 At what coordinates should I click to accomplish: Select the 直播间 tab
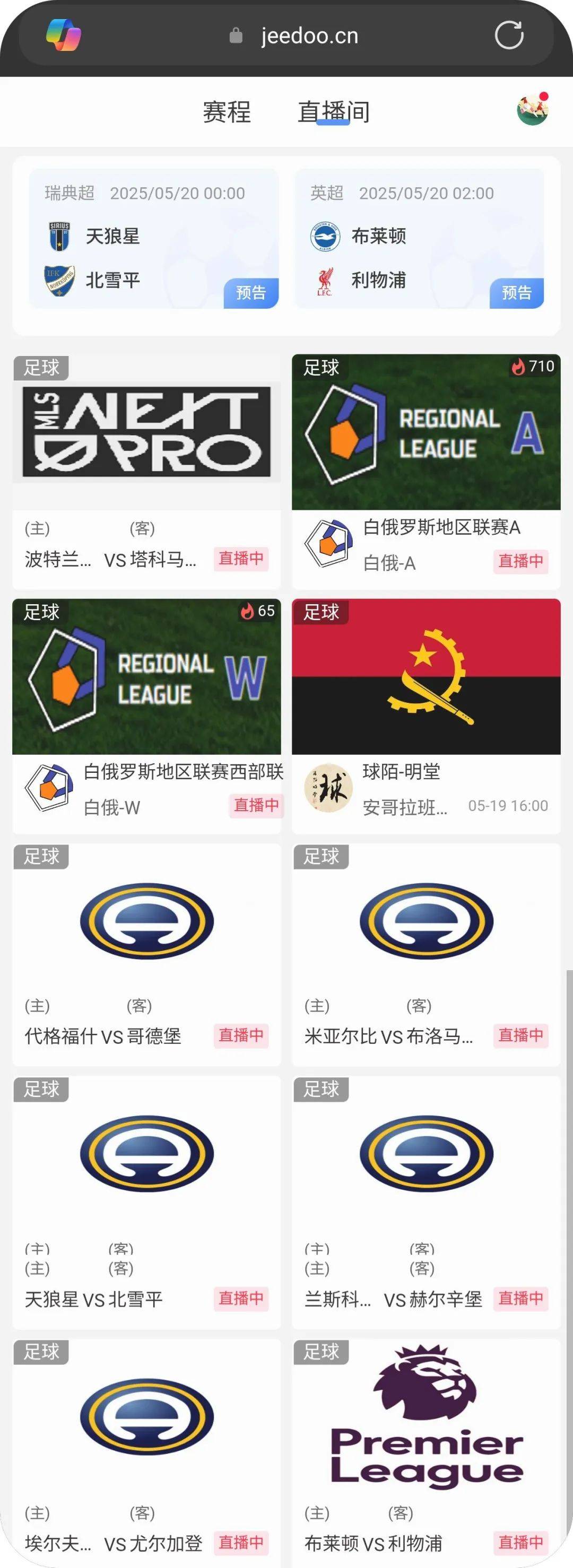[334, 112]
